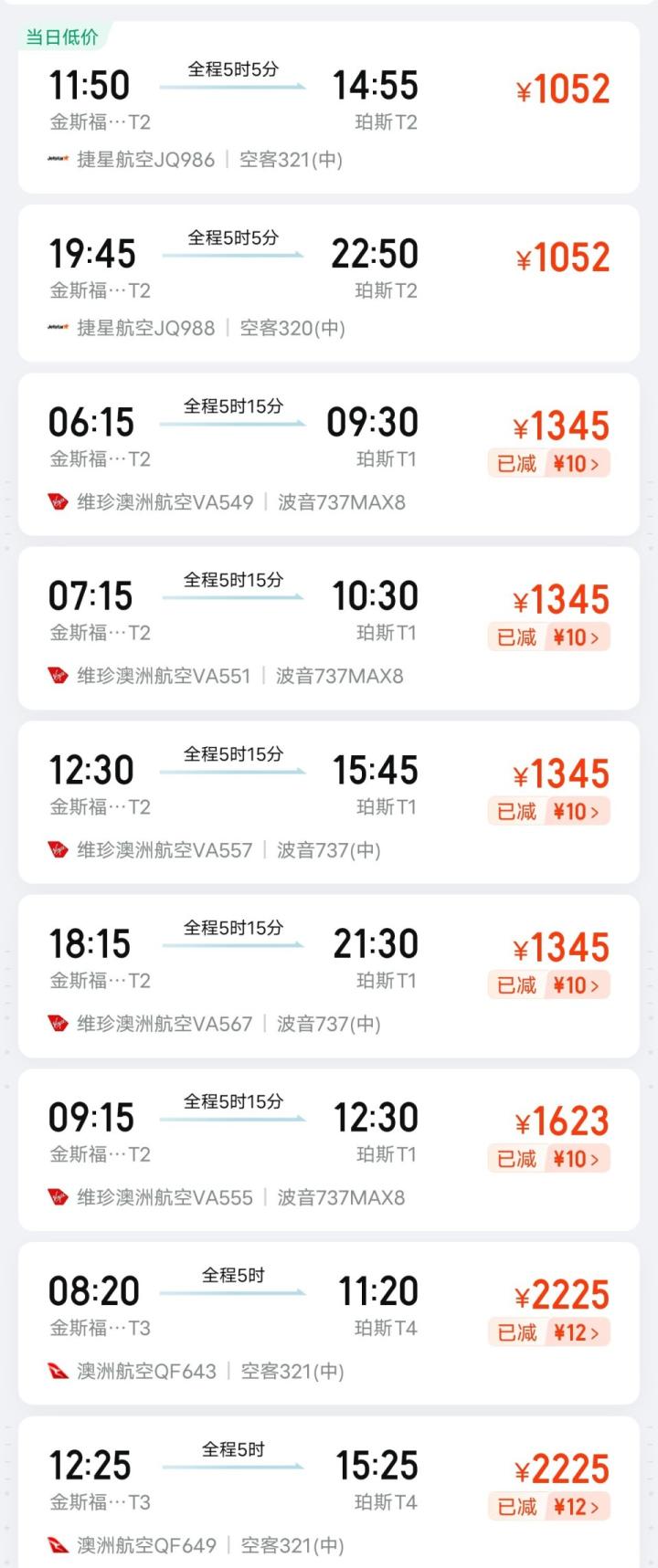658x1568 pixels.
Task: View the ¥10 reduction on flight VA555
Action: [548, 1159]
